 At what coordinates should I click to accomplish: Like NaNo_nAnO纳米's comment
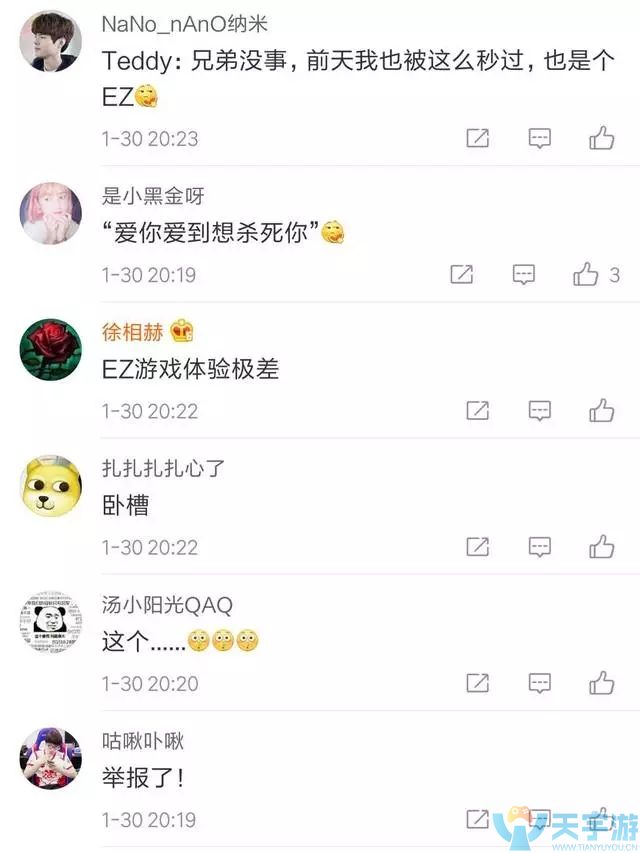click(601, 138)
